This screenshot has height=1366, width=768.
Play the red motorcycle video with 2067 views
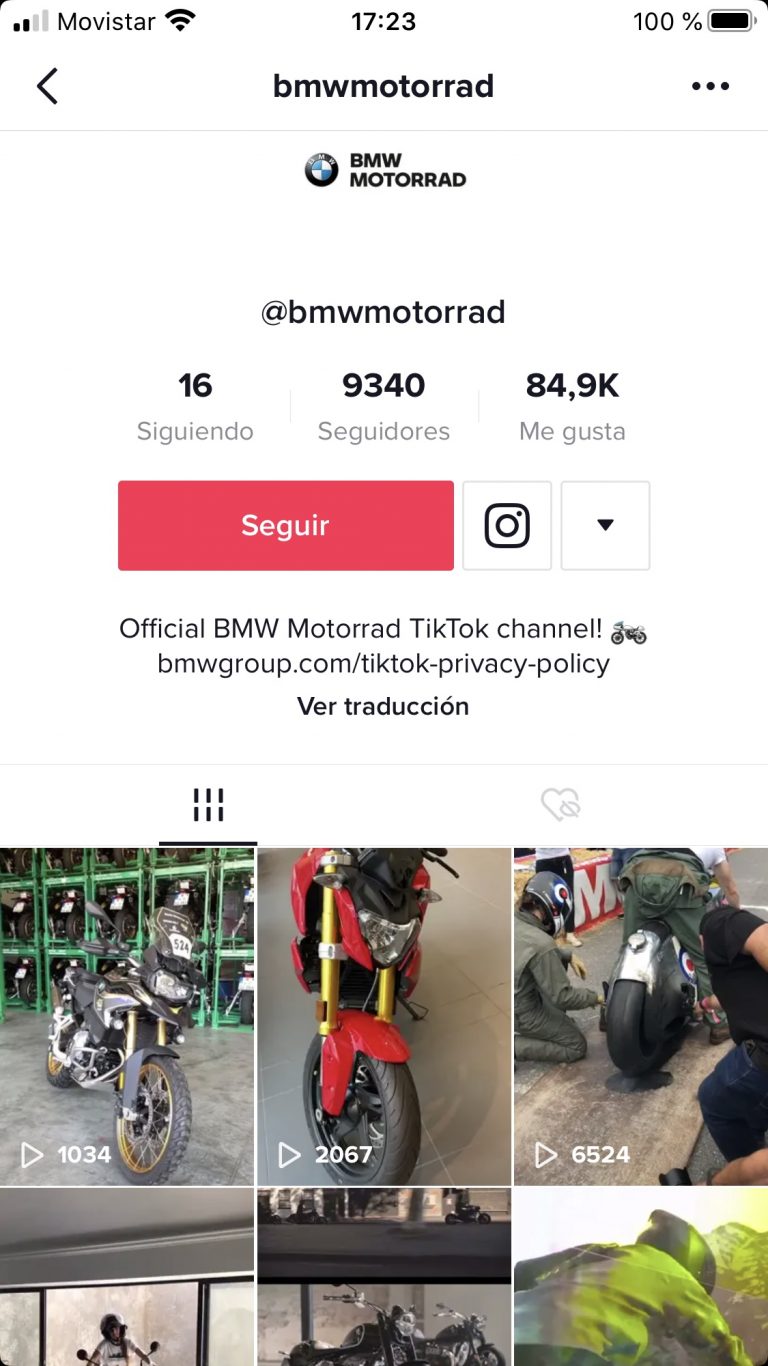pyautogui.click(x=384, y=1016)
